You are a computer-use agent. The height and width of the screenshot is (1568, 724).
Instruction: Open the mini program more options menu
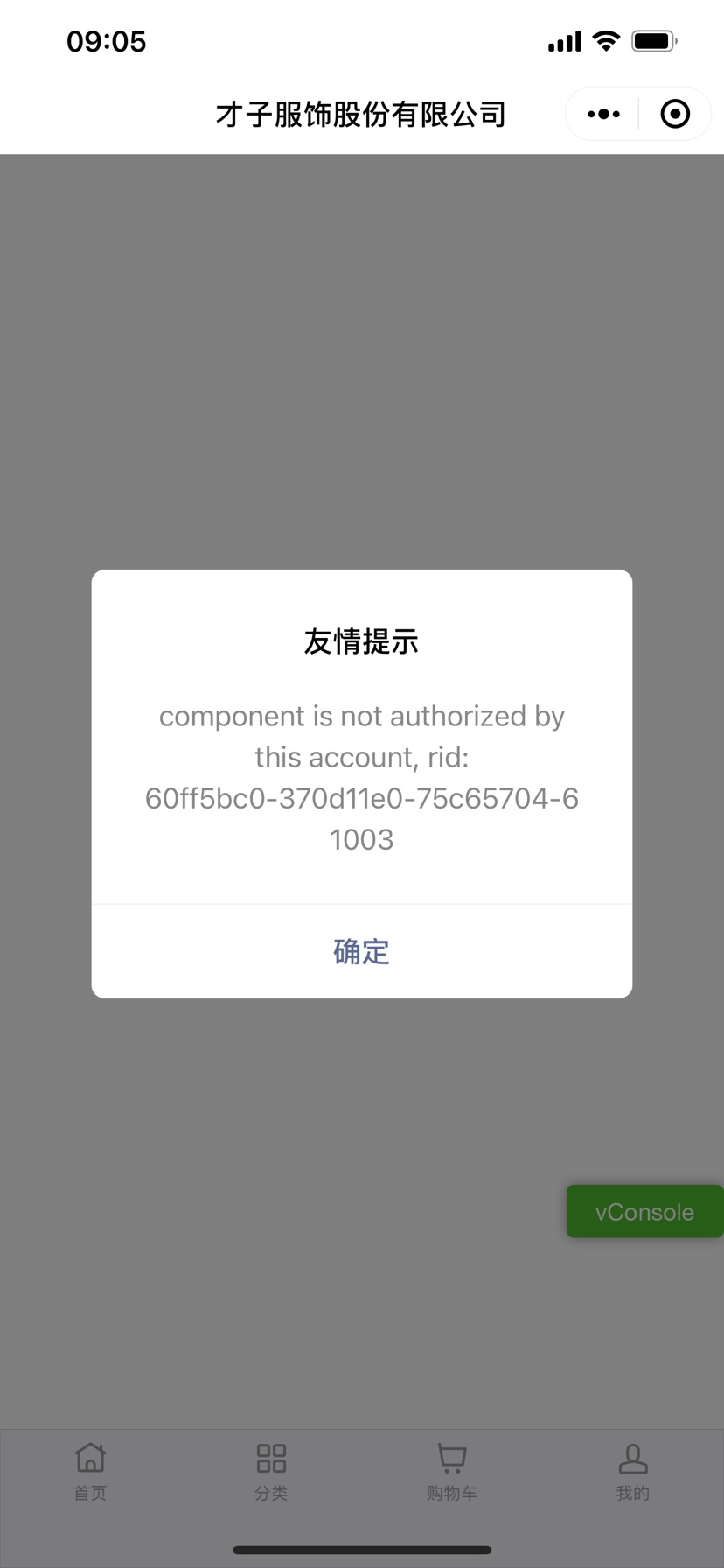603,114
